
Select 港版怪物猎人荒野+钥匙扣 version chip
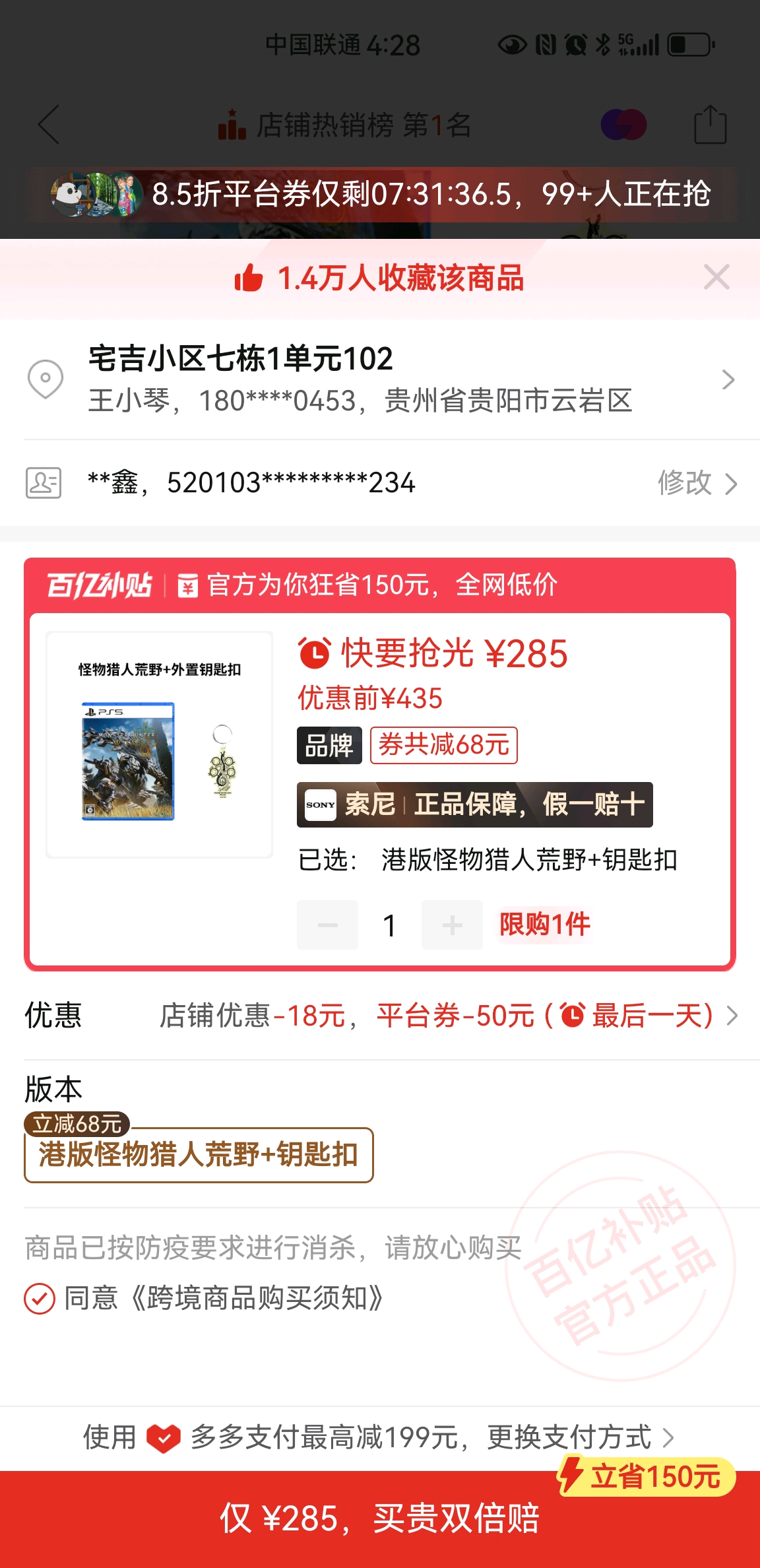tap(199, 1155)
